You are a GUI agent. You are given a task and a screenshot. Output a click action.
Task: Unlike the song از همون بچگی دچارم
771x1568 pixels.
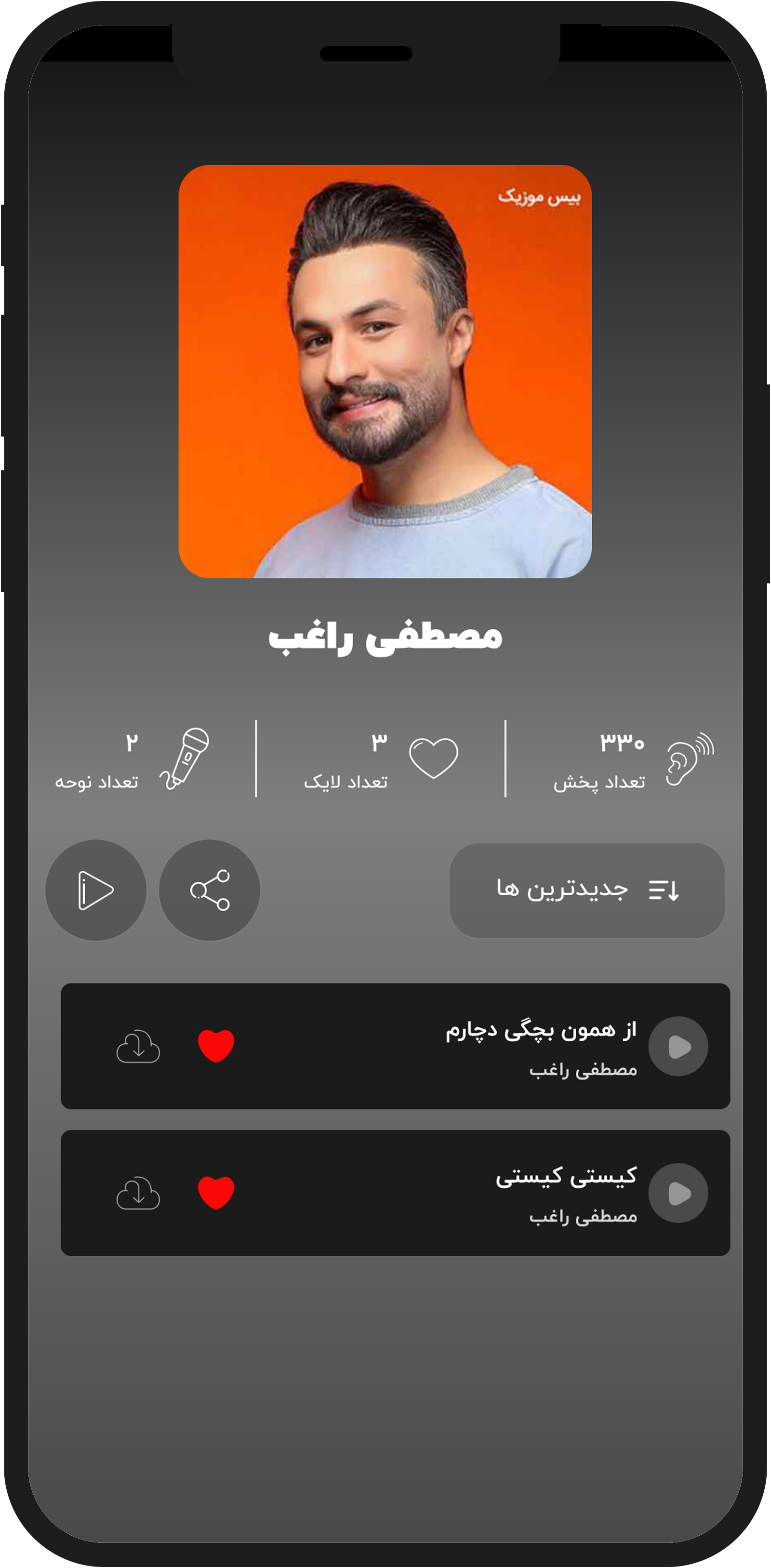pyautogui.click(x=216, y=1046)
